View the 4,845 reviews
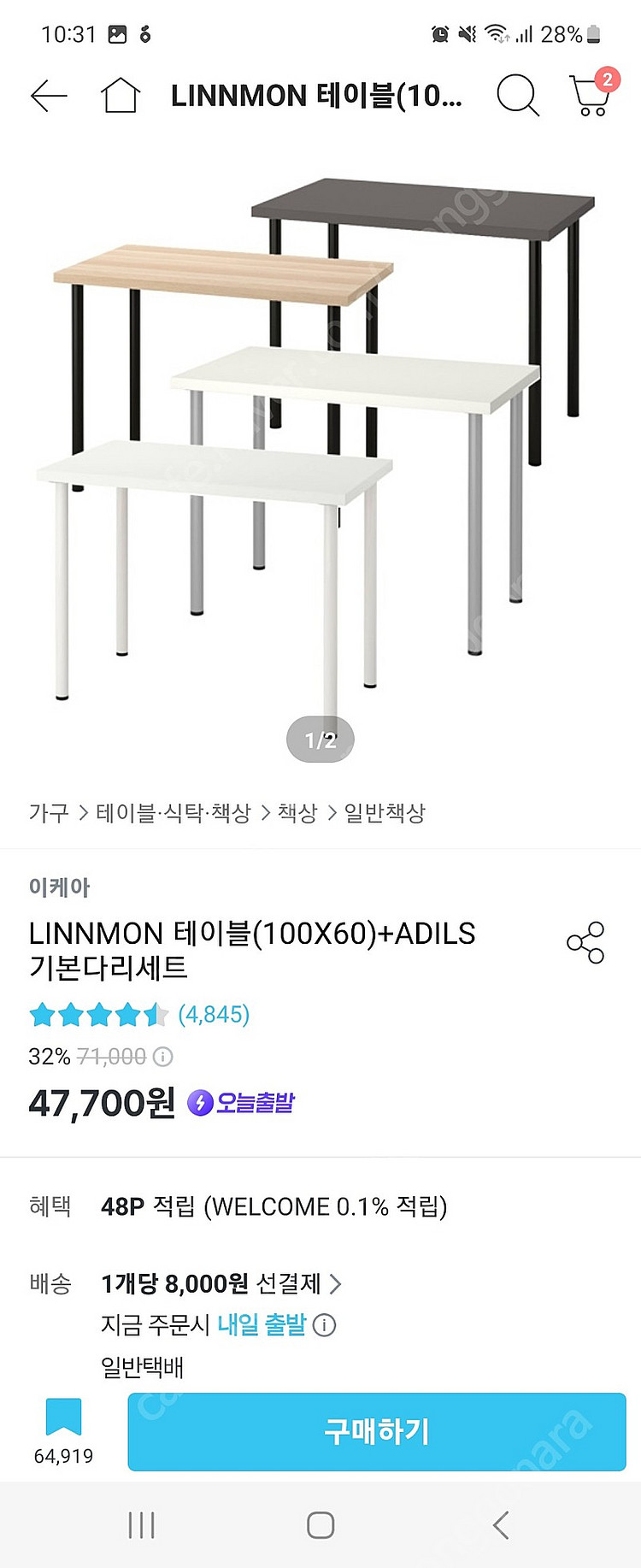The width and height of the screenshot is (641, 1568). (x=214, y=1015)
